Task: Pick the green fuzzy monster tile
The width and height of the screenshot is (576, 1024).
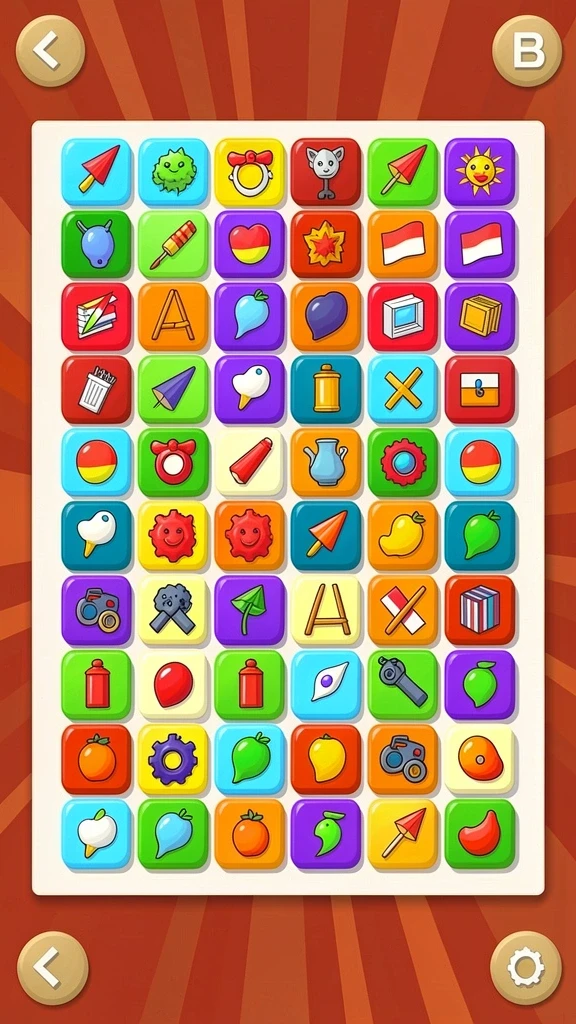Action: [174, 172]
